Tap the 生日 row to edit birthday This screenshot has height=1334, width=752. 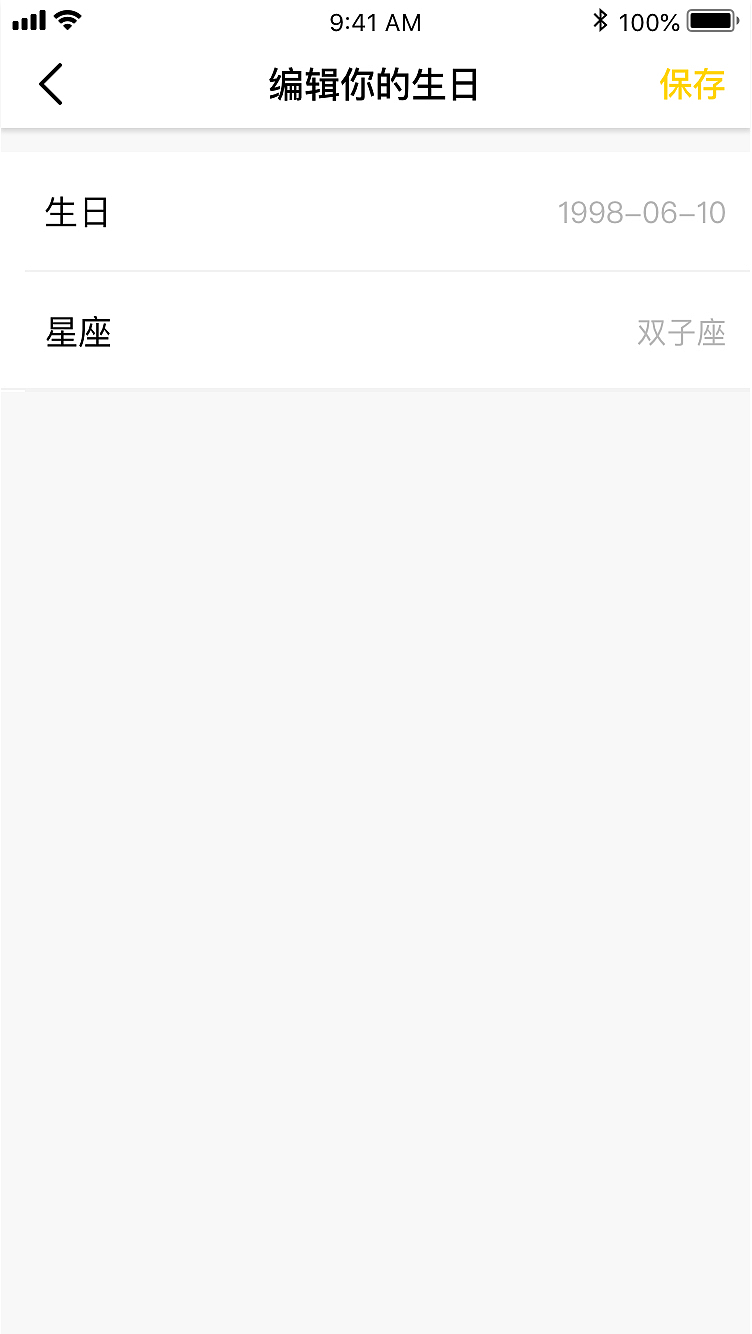pos(376,212)
